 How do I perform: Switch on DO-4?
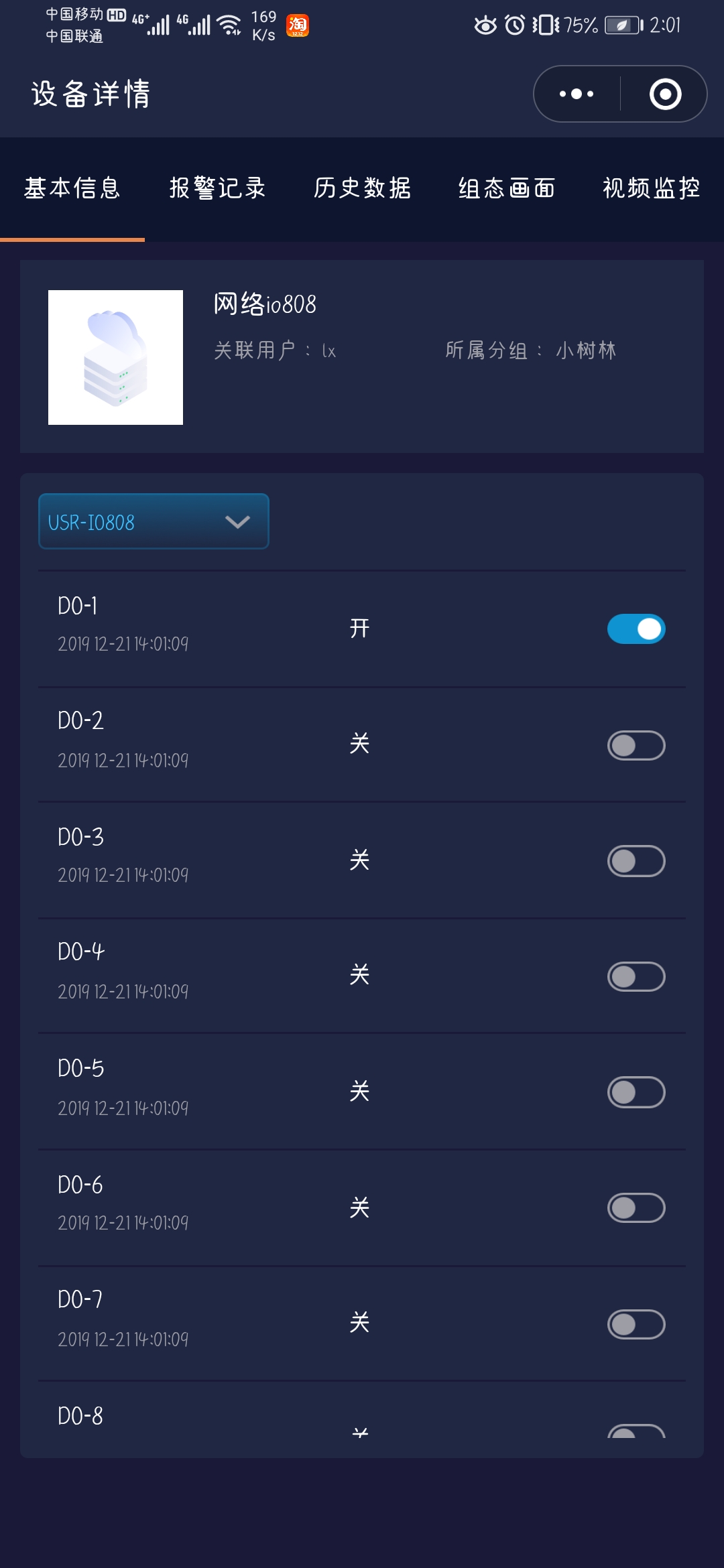pyautogui.click(x=636, y=976)
